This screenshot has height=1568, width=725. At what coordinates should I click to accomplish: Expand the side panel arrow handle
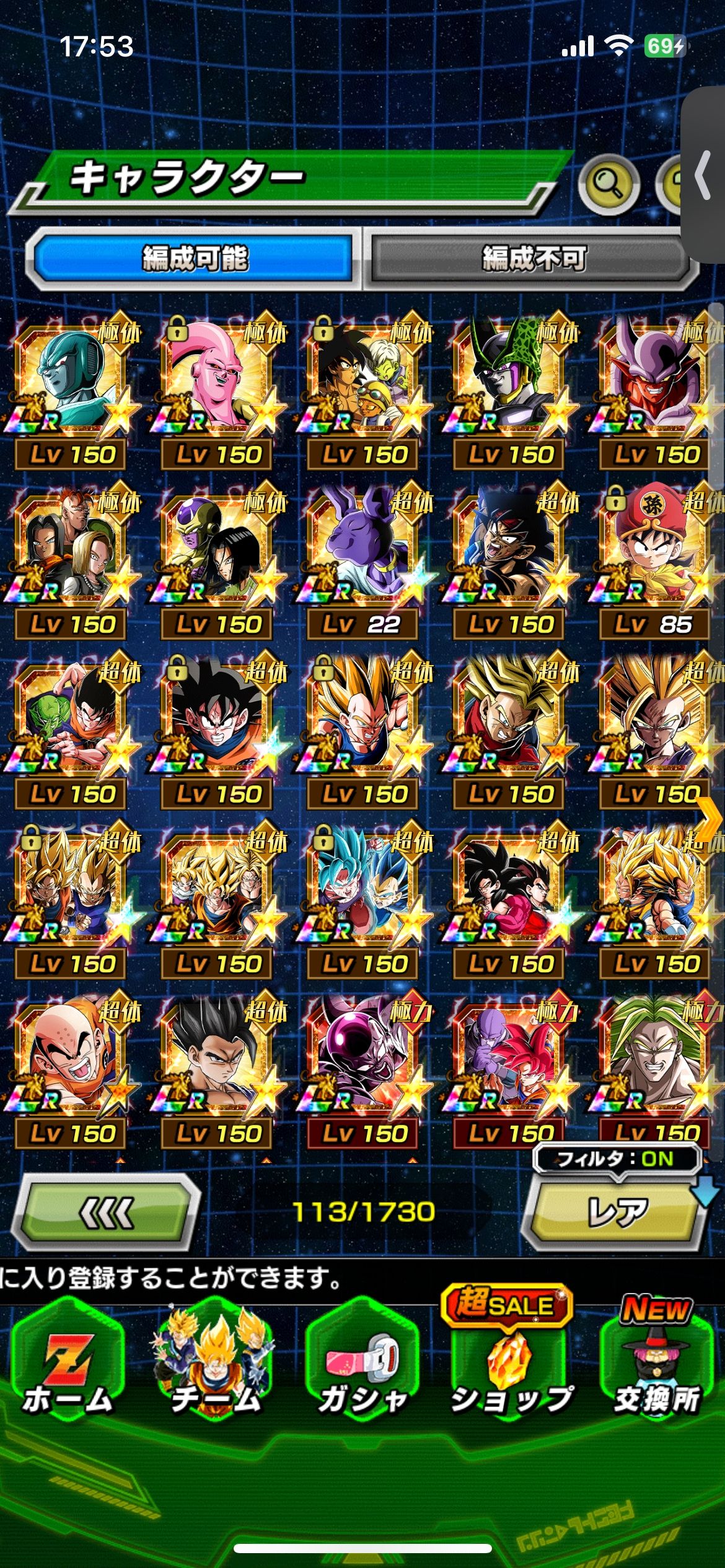(x=703, y=176)
